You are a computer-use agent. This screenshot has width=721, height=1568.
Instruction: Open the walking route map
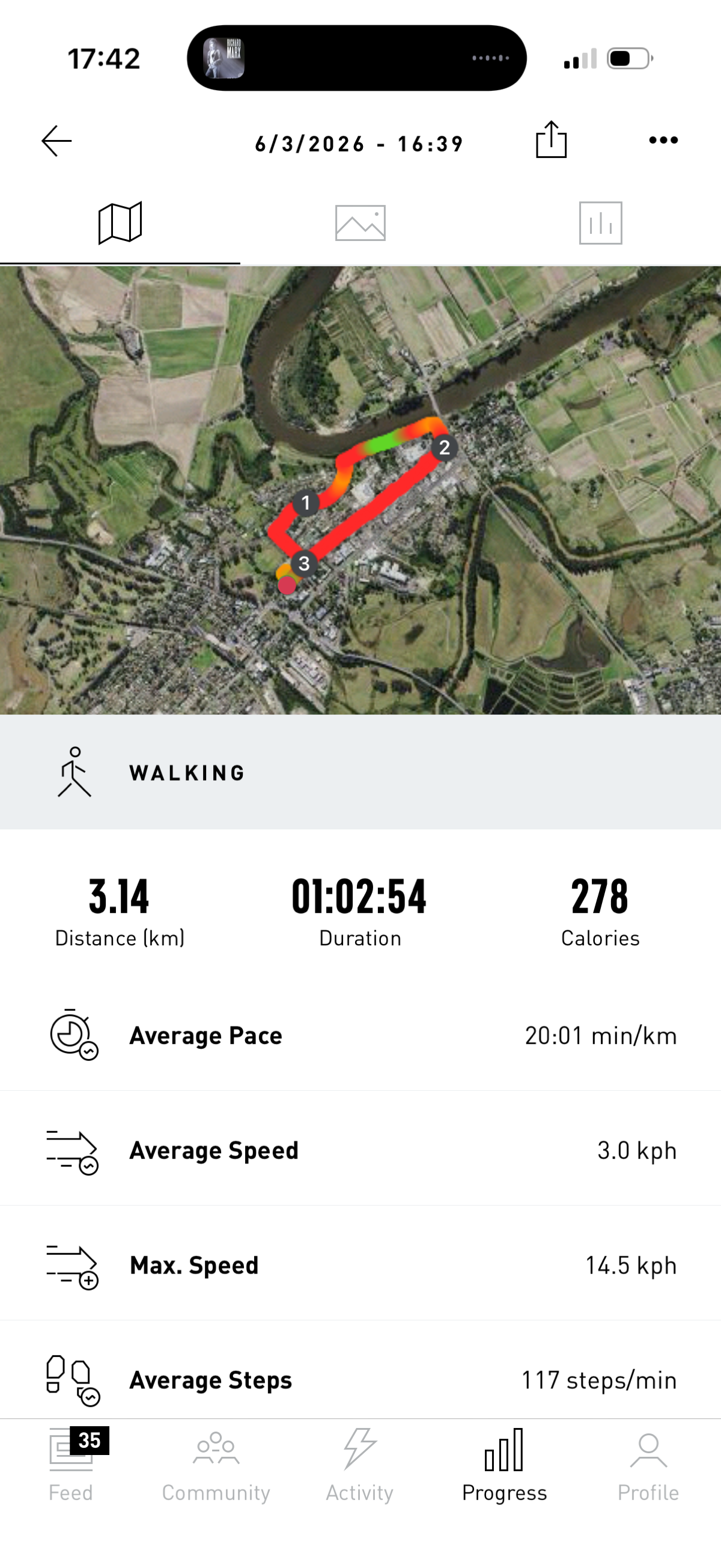coord(360,490)
